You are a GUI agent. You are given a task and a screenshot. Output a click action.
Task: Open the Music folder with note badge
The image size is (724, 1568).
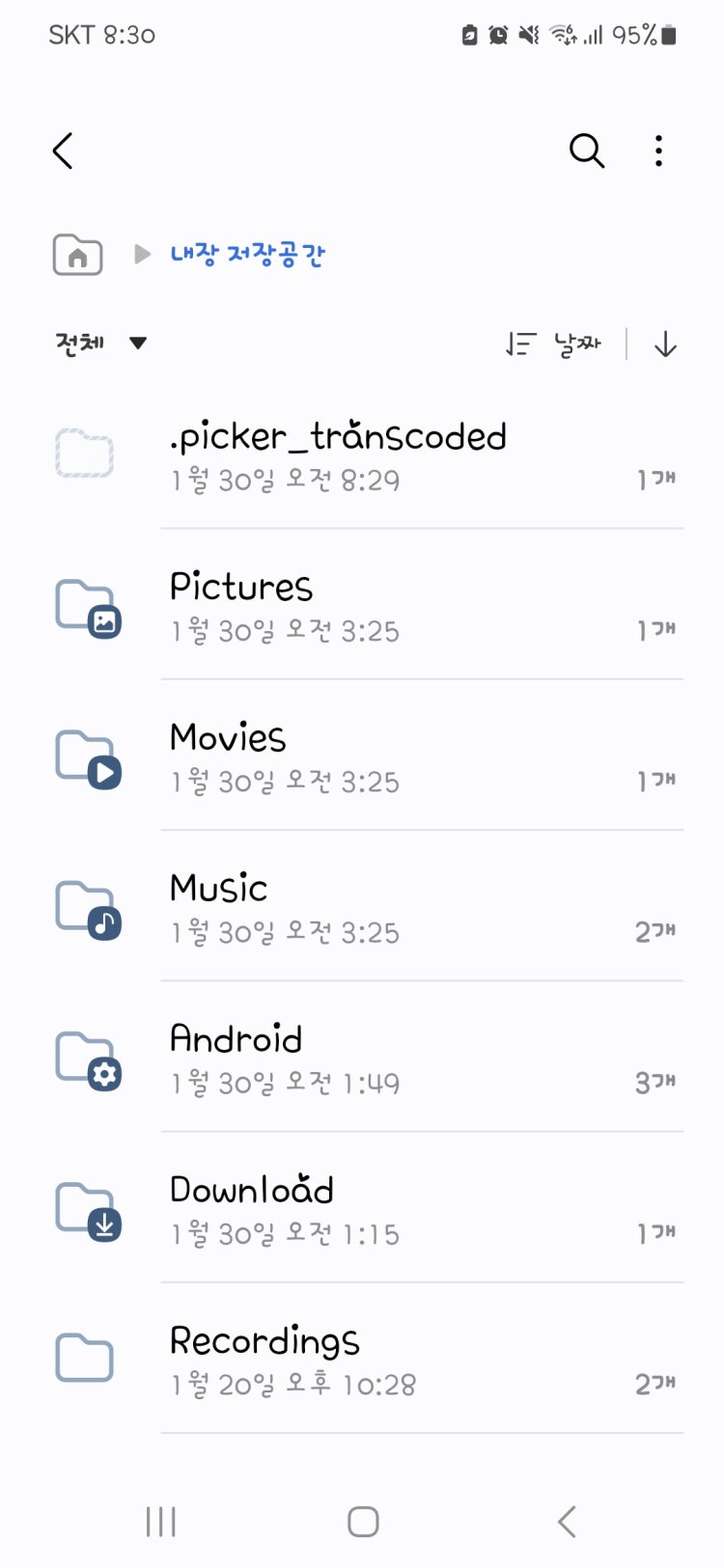pyautogui.click(x=86, y=907)
